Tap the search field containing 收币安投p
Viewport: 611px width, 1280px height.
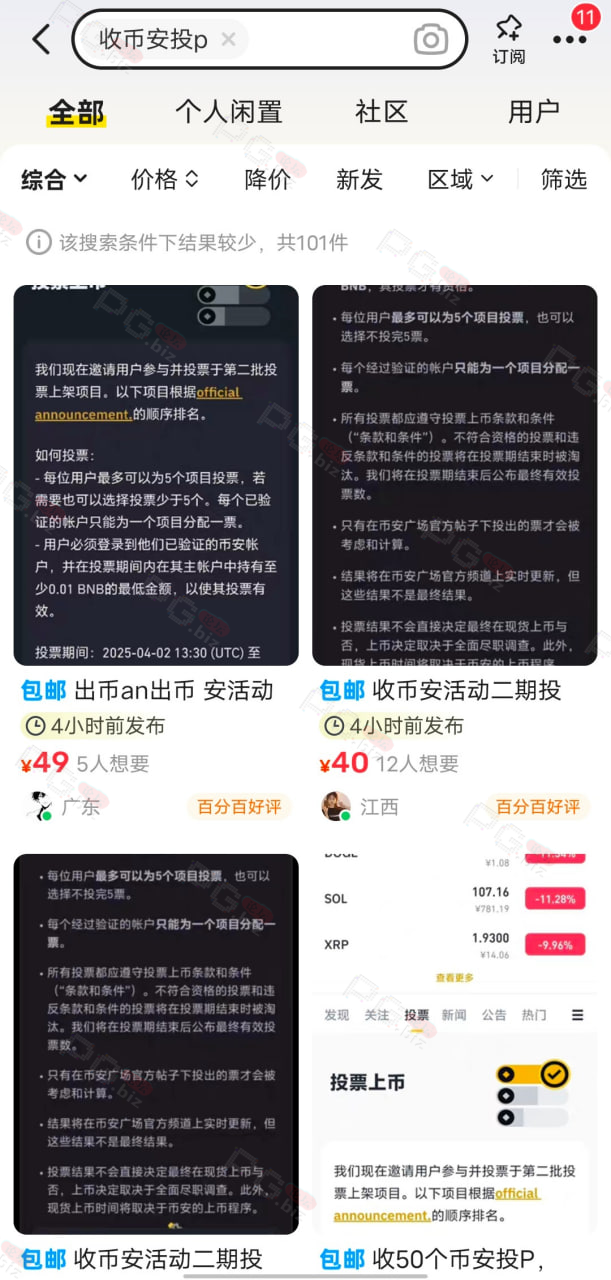coord(269,40)
